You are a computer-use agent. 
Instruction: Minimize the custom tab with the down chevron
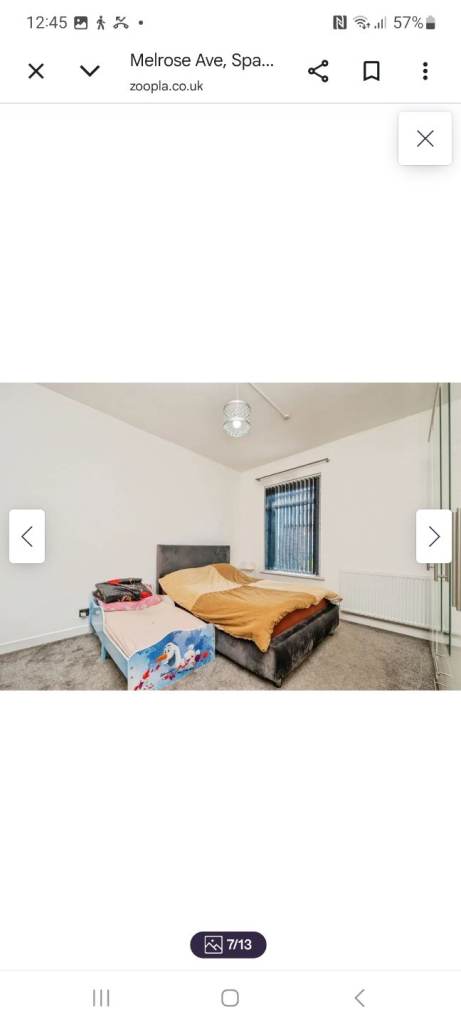point(89,71)
